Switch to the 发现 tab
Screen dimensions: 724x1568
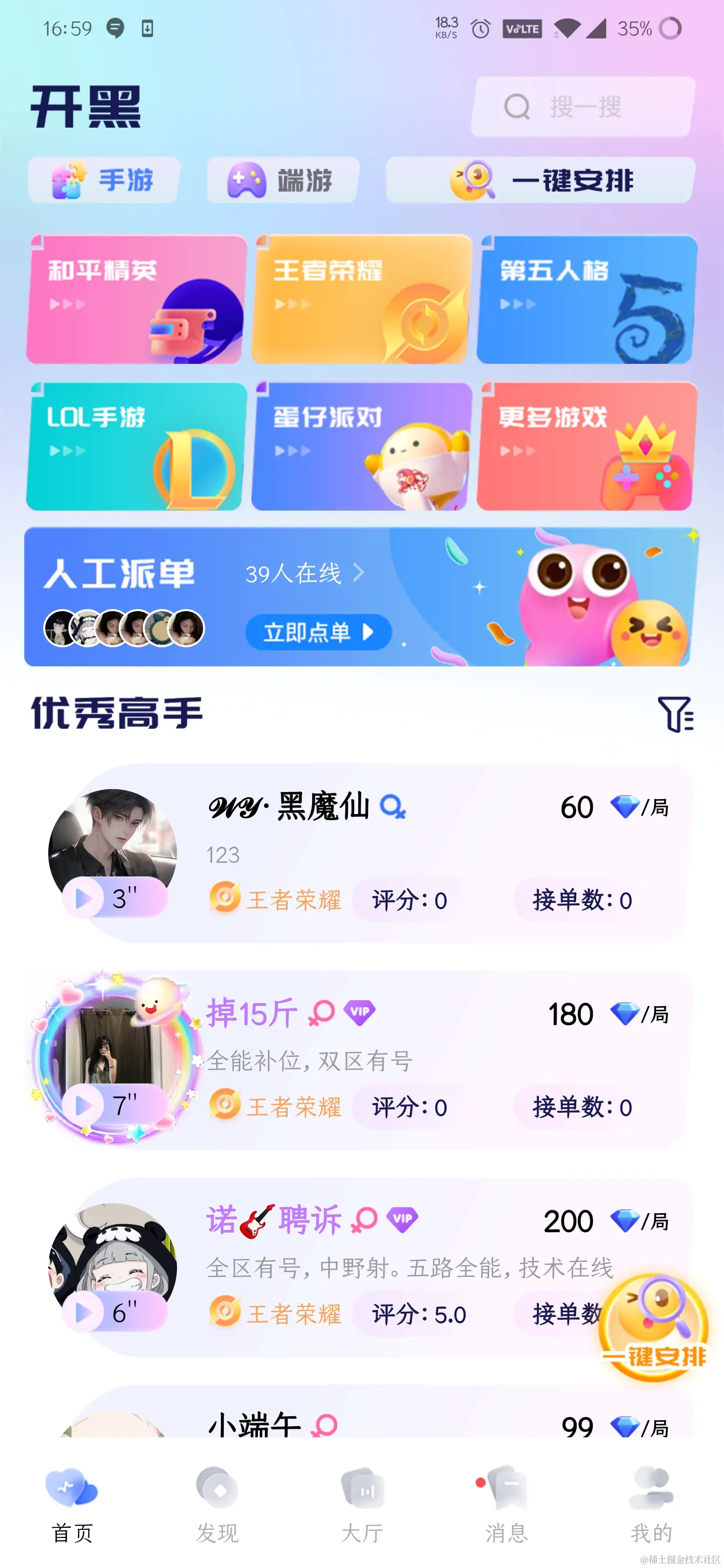[217, 1504]
